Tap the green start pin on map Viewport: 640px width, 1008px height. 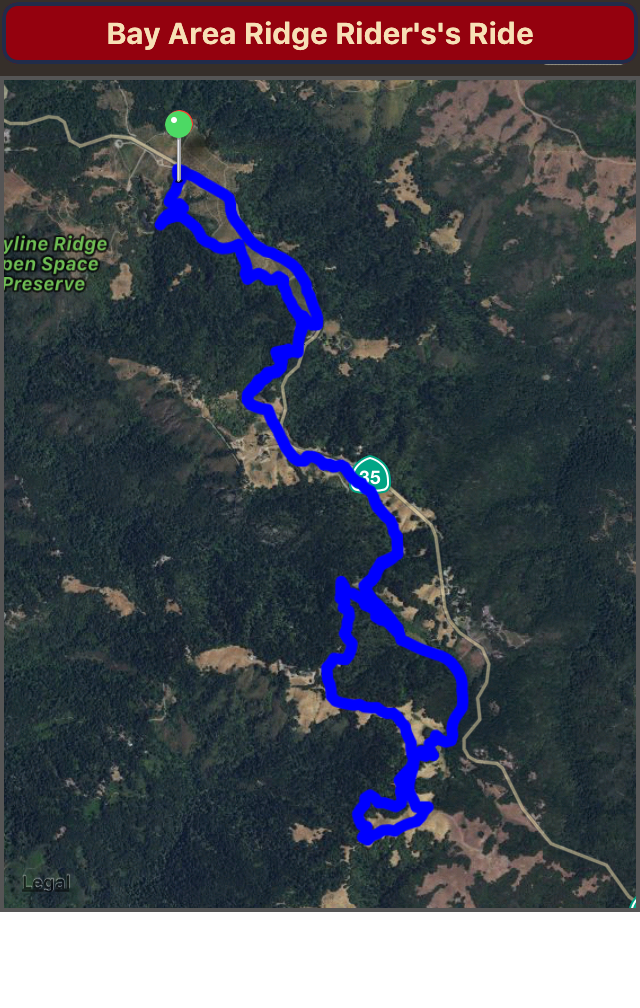[x=178, y=125]
